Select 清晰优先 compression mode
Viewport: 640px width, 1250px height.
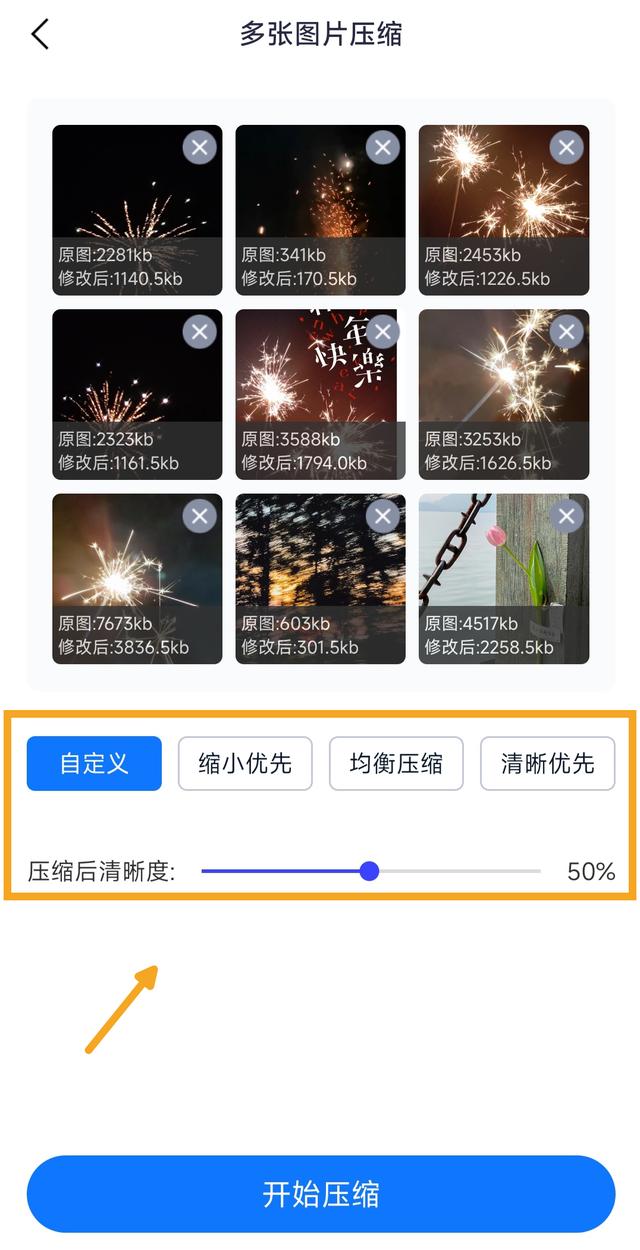[547, 763]
